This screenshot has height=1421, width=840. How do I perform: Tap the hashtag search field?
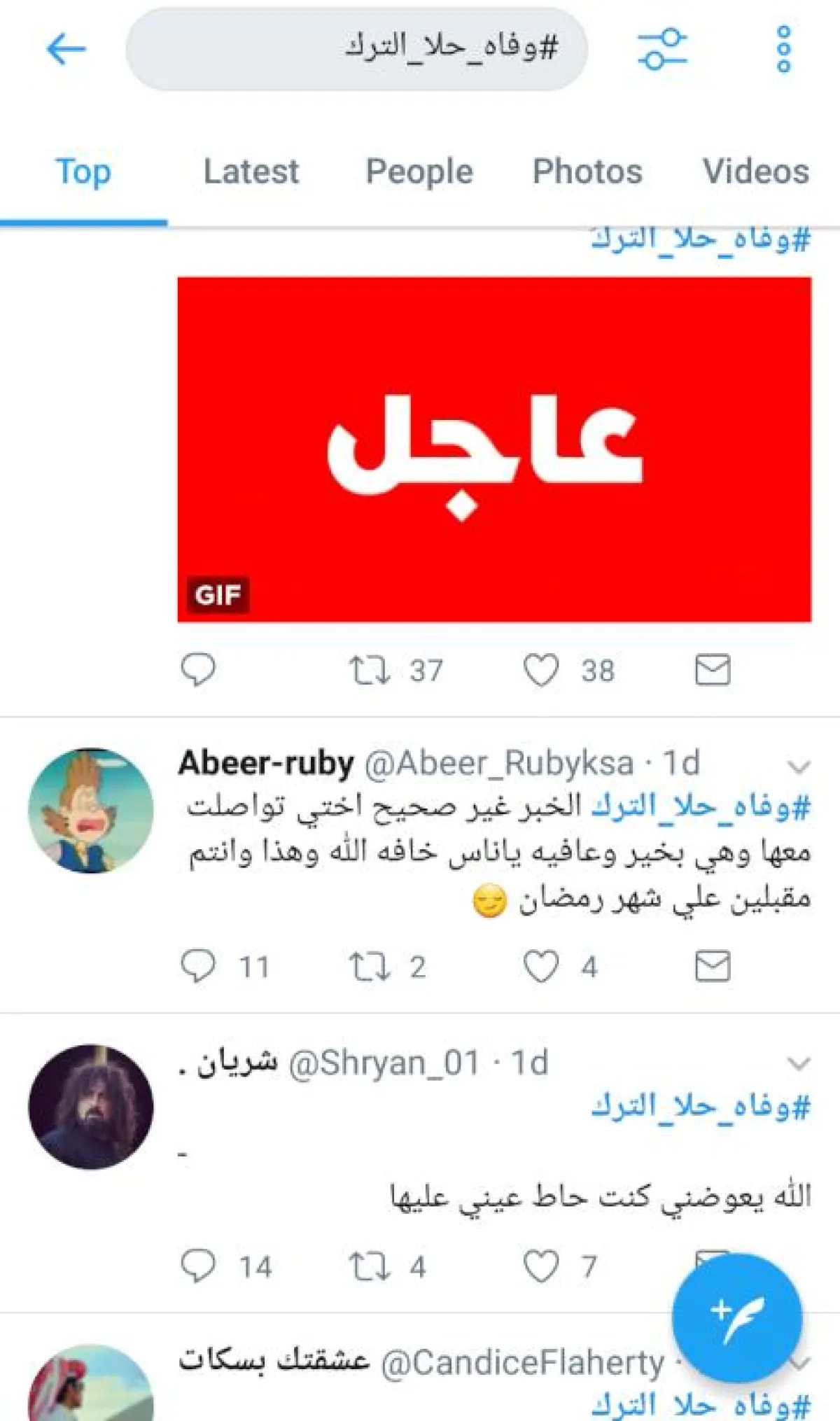tap(357, 49)
